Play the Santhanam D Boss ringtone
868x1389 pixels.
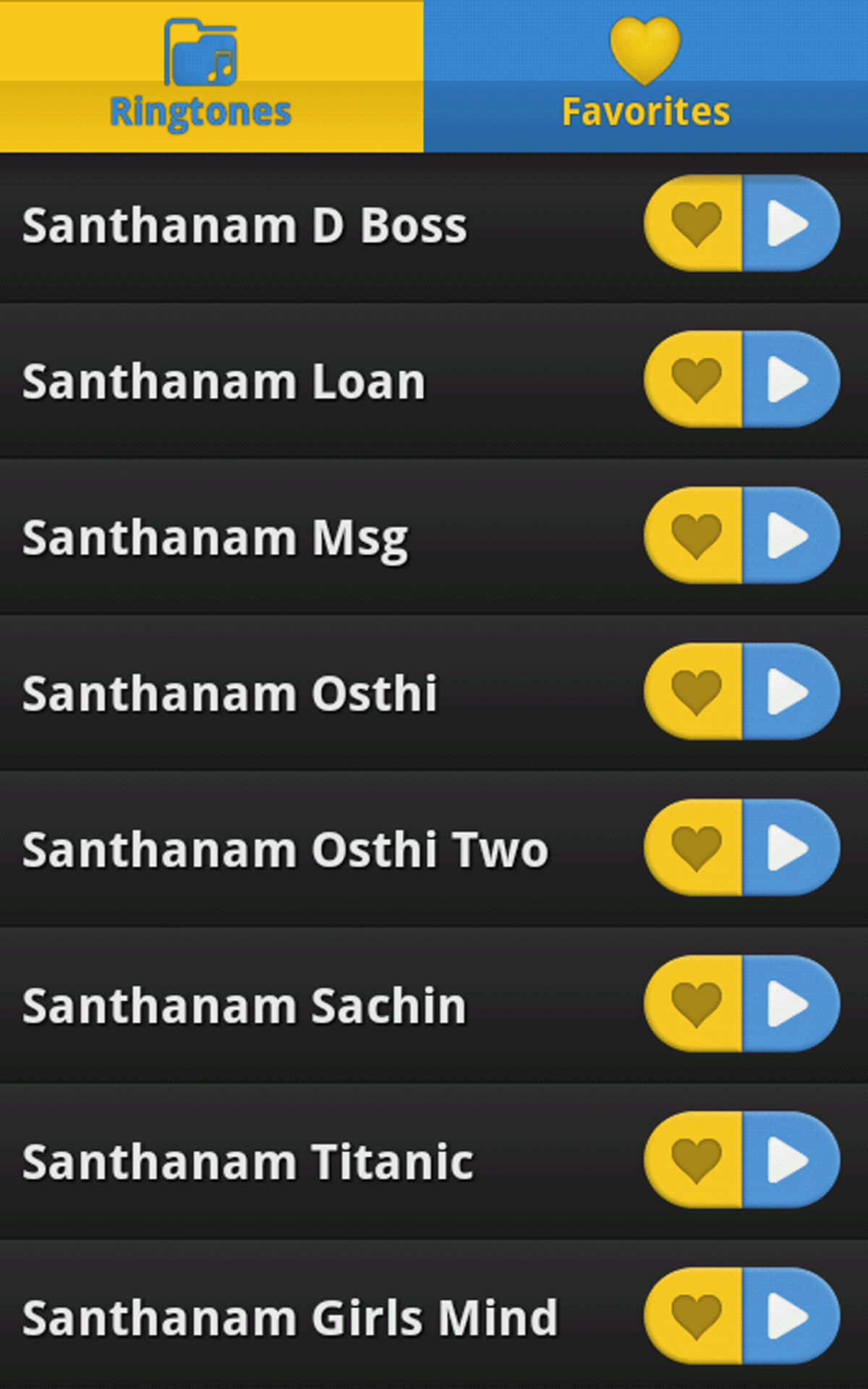789,224
